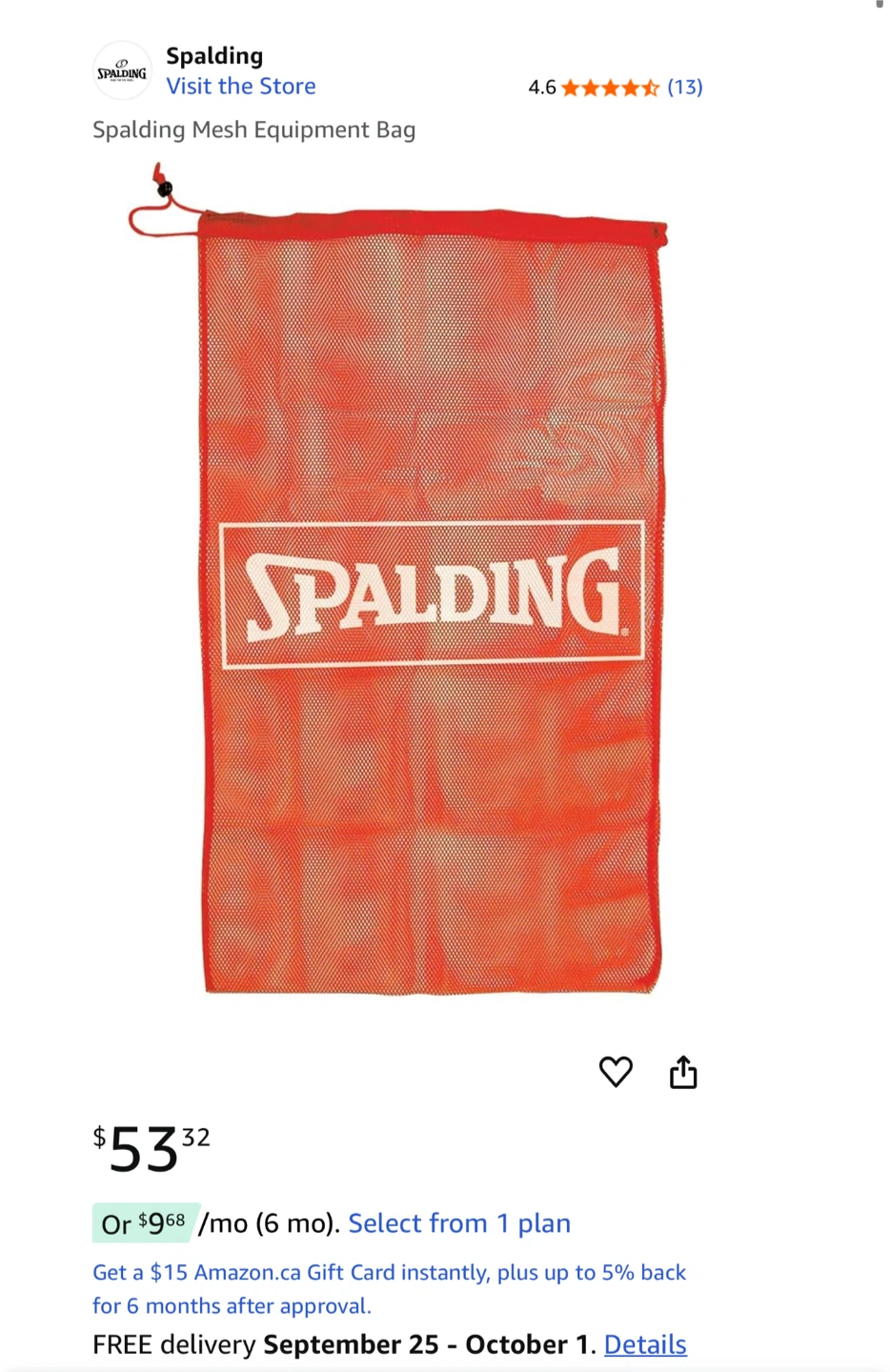Select the half-filled fifth star
Screen dimensions: 890x1372
[x=649, y=87]
